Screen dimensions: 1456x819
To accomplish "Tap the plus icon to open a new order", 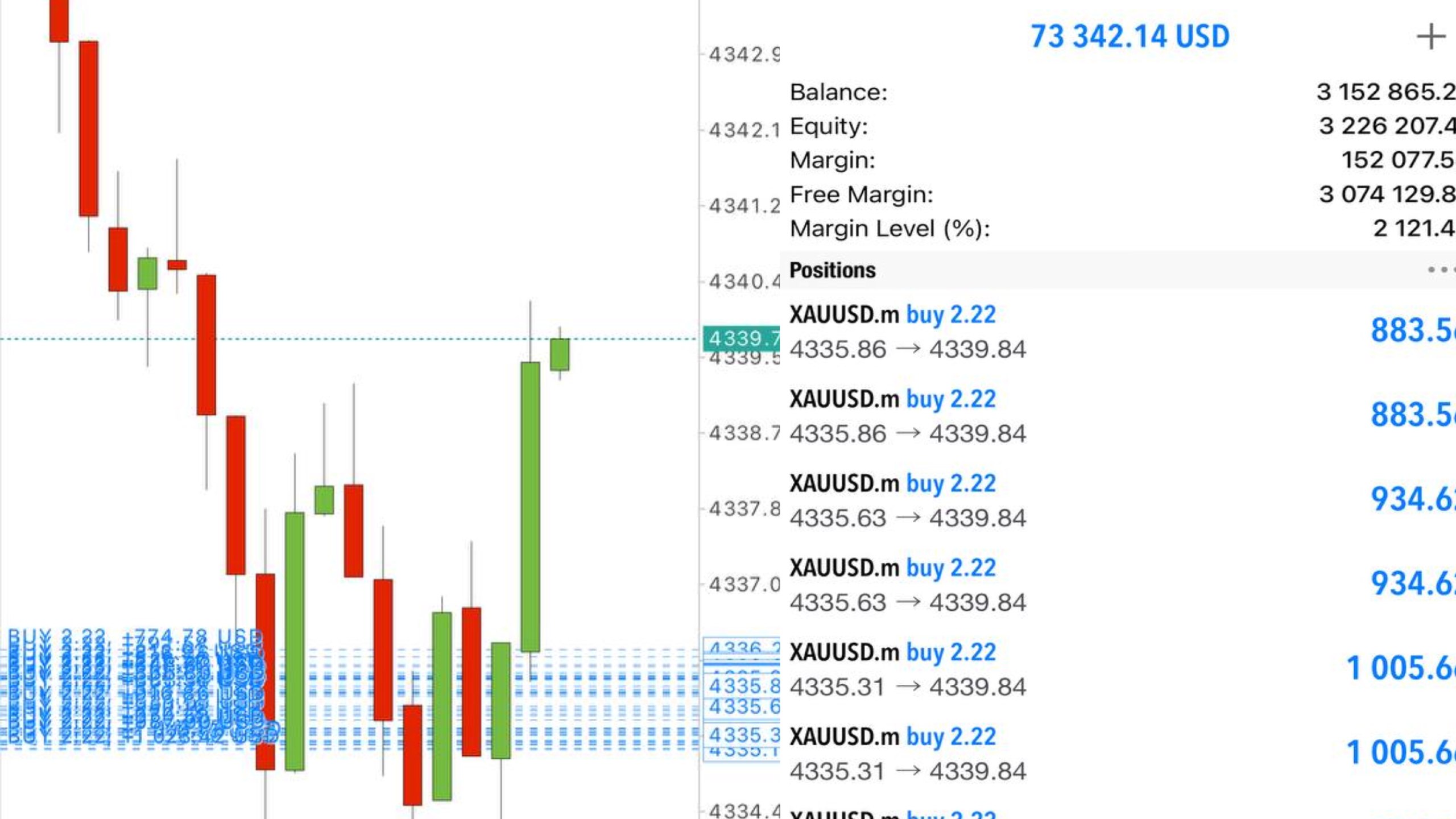I will coord(1430,37).
